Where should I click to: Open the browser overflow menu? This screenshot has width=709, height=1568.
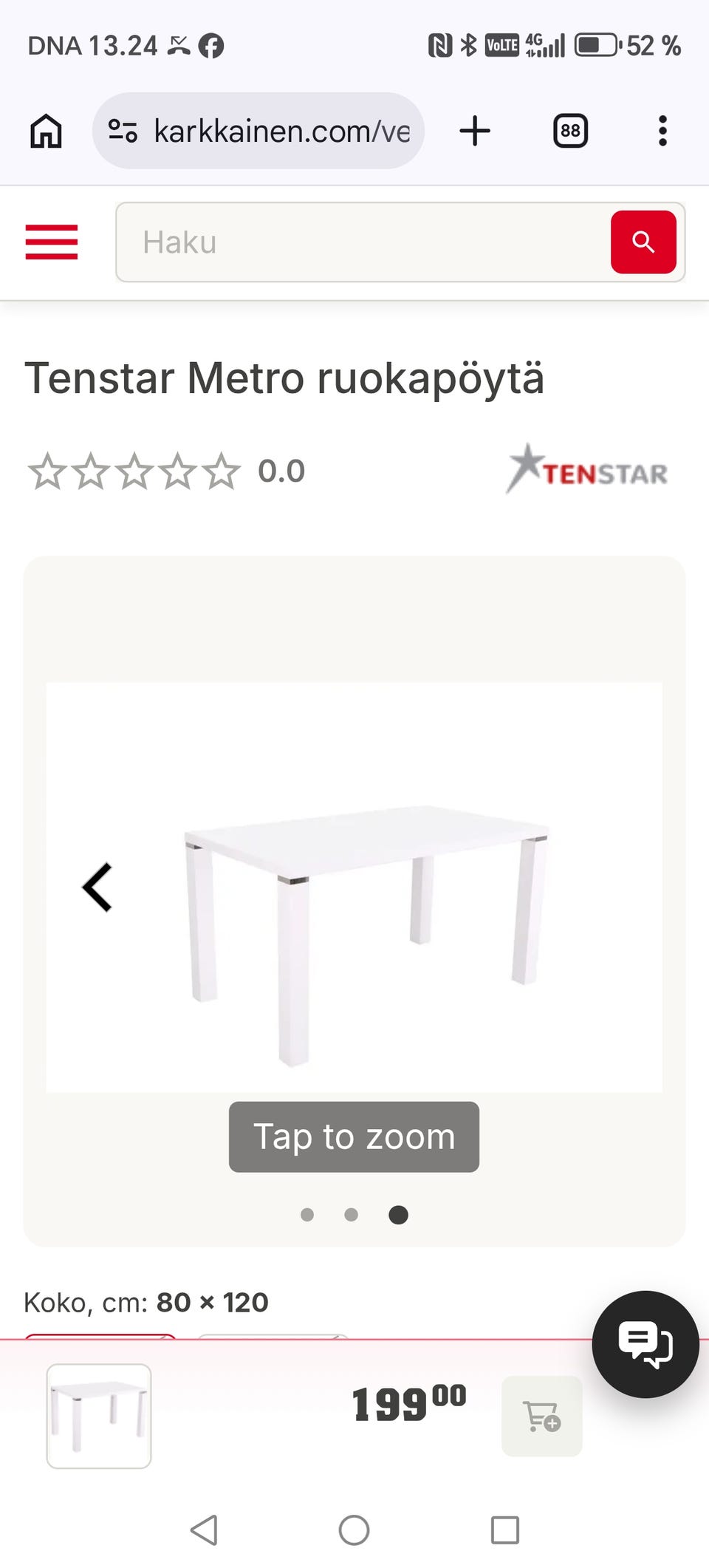[662, 132]
